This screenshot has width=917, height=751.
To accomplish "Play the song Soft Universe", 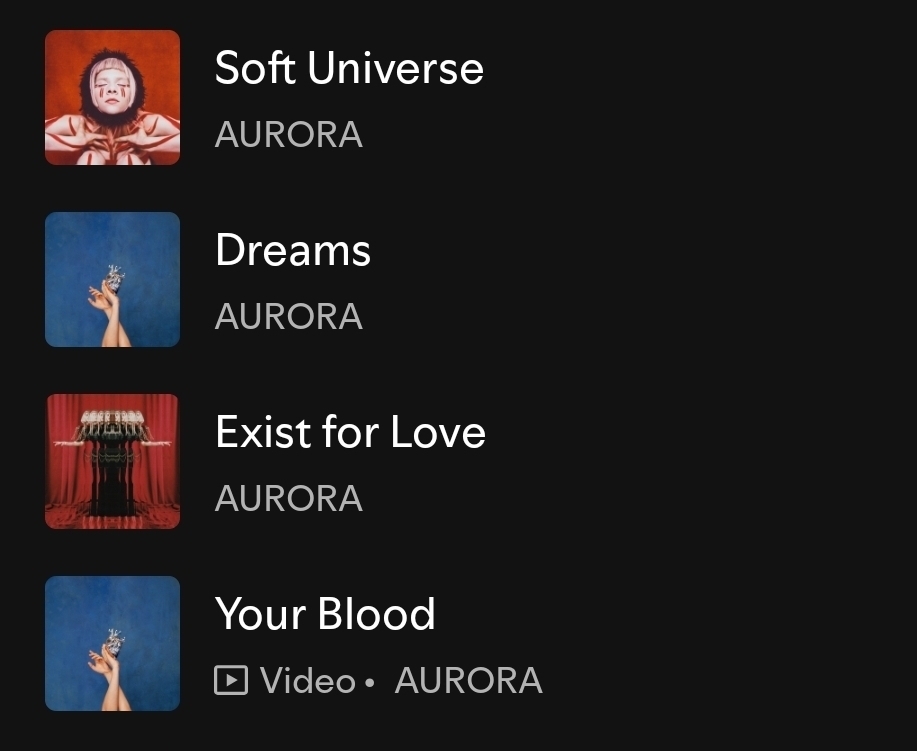I will point(349,69).
